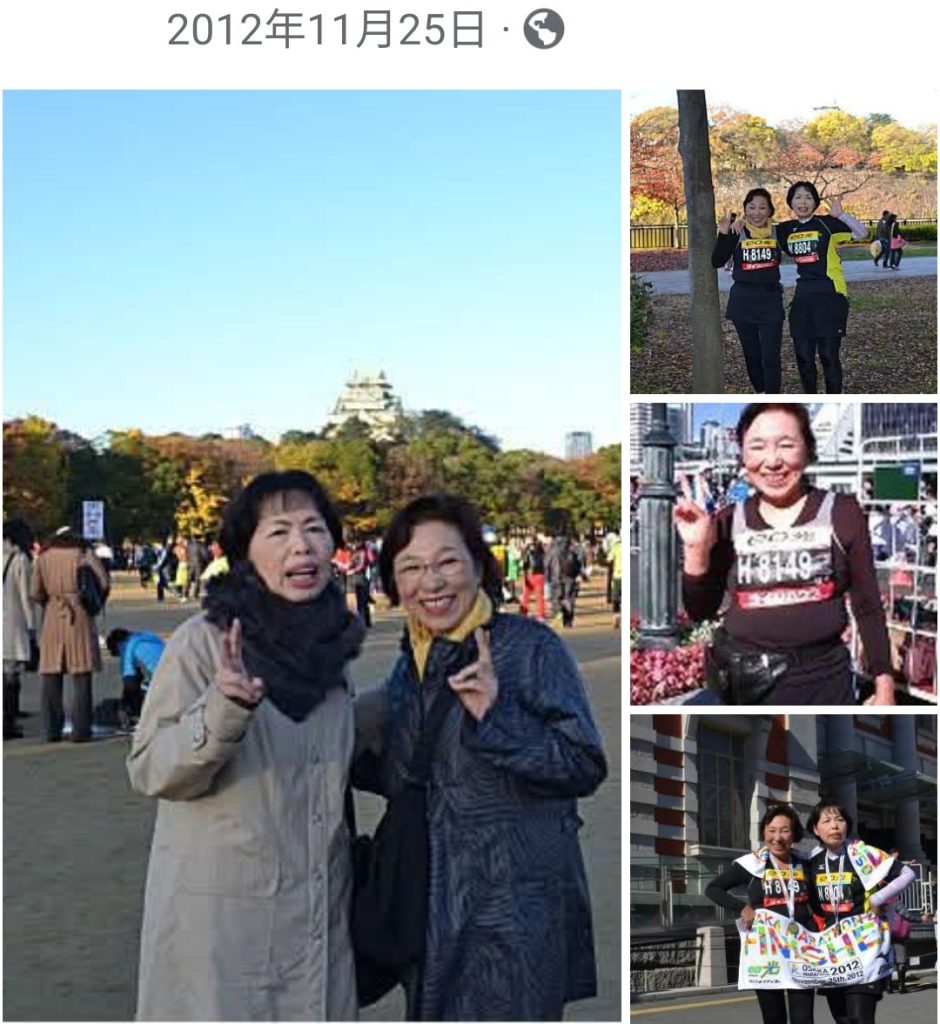Open the photo of two runners by the tree
Image resolution: width=940 pixels, height=1024 pixels.
(783, 242)
